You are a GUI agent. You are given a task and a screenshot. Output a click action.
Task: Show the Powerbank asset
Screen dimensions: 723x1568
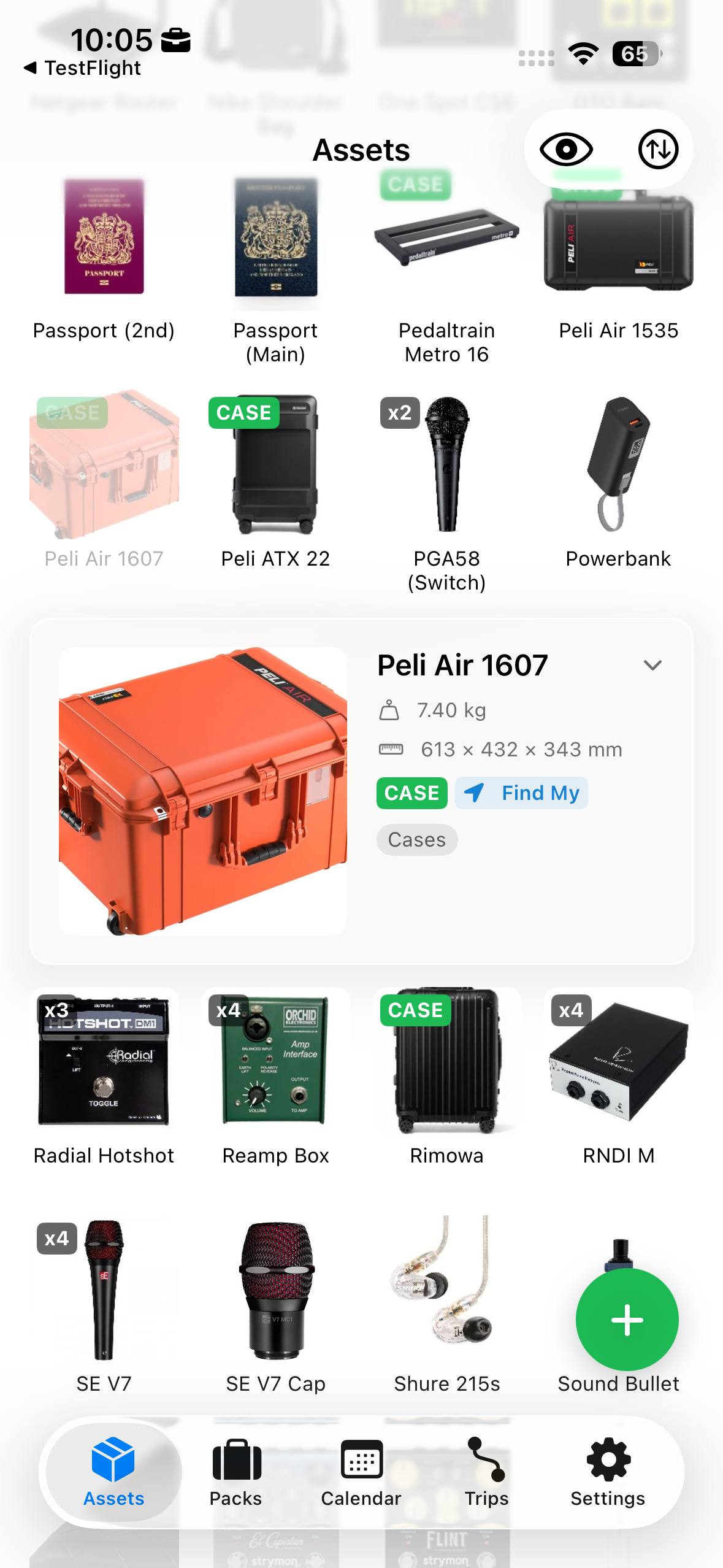tap(618, 478)
